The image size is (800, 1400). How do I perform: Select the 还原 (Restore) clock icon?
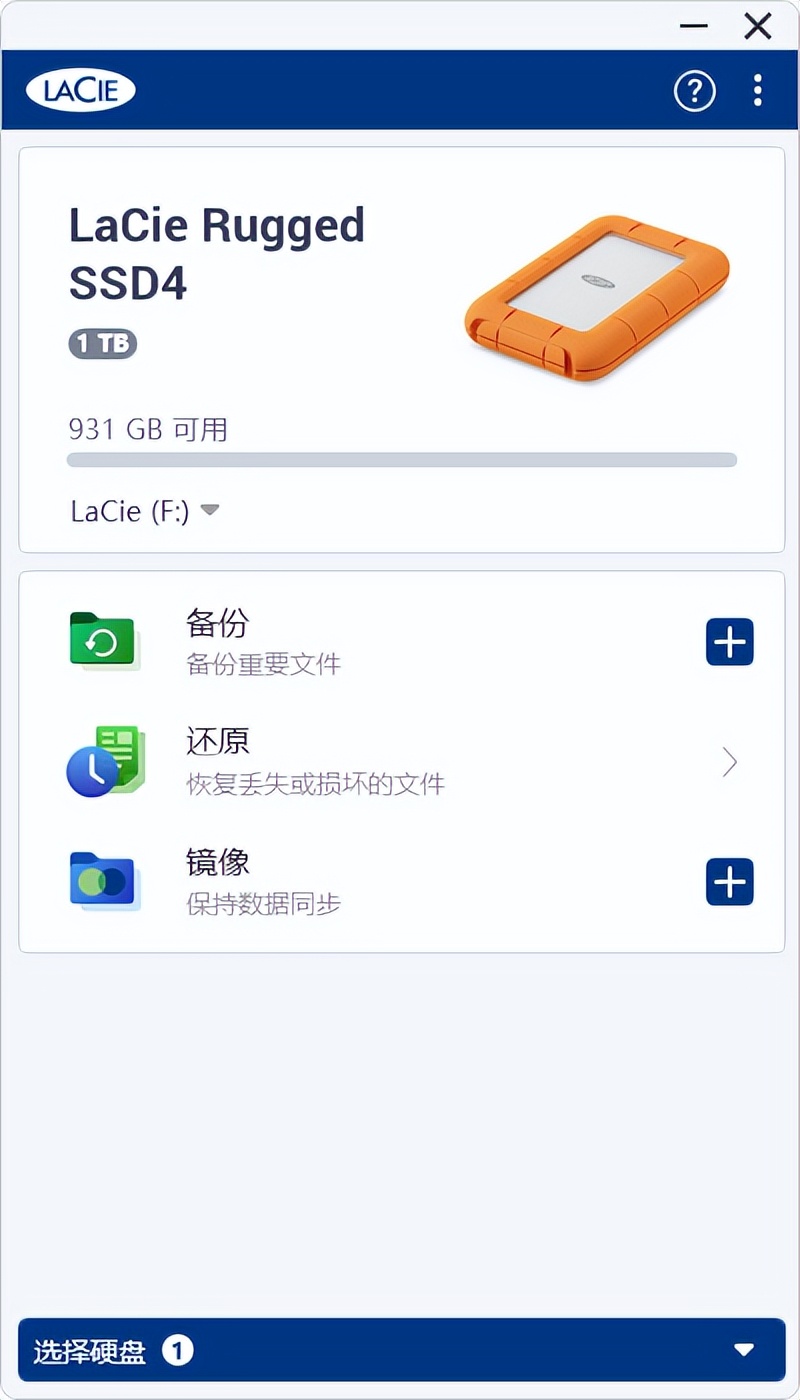pyautogui.click(x=102, y=761)
